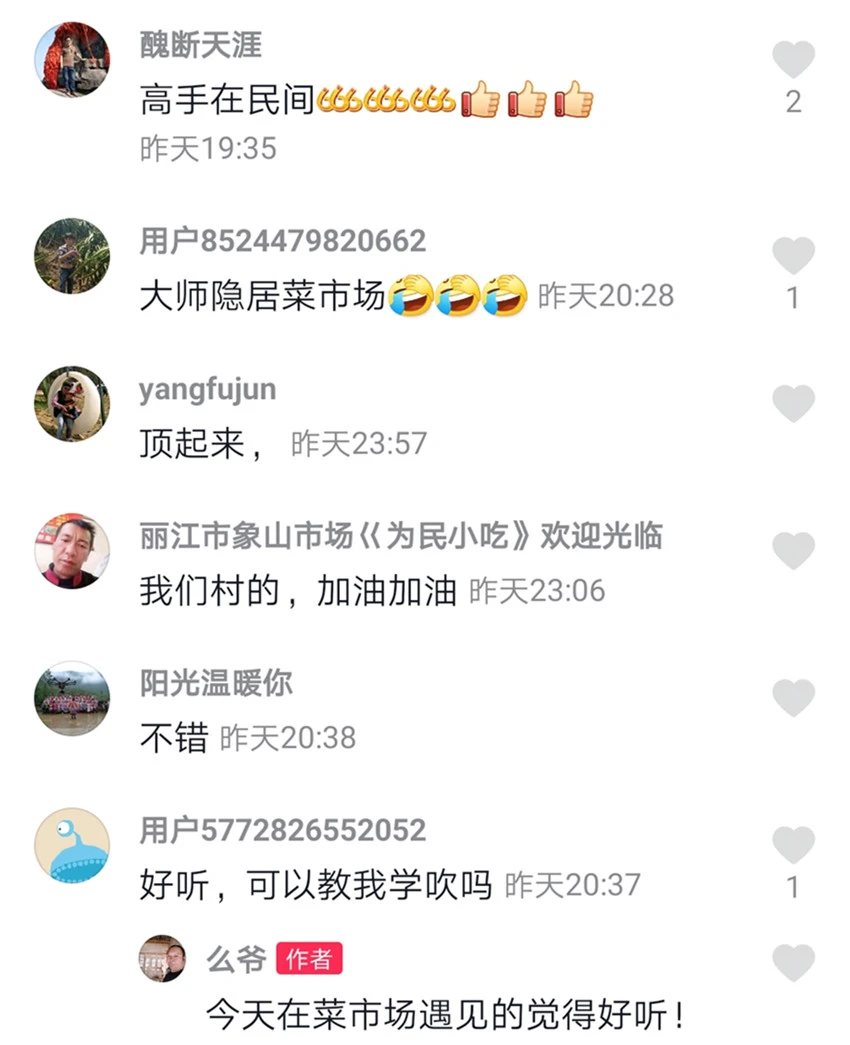Tap the username yangfujun
The height and width of the screenshot is (1045, 850).
tap(207, 389)
